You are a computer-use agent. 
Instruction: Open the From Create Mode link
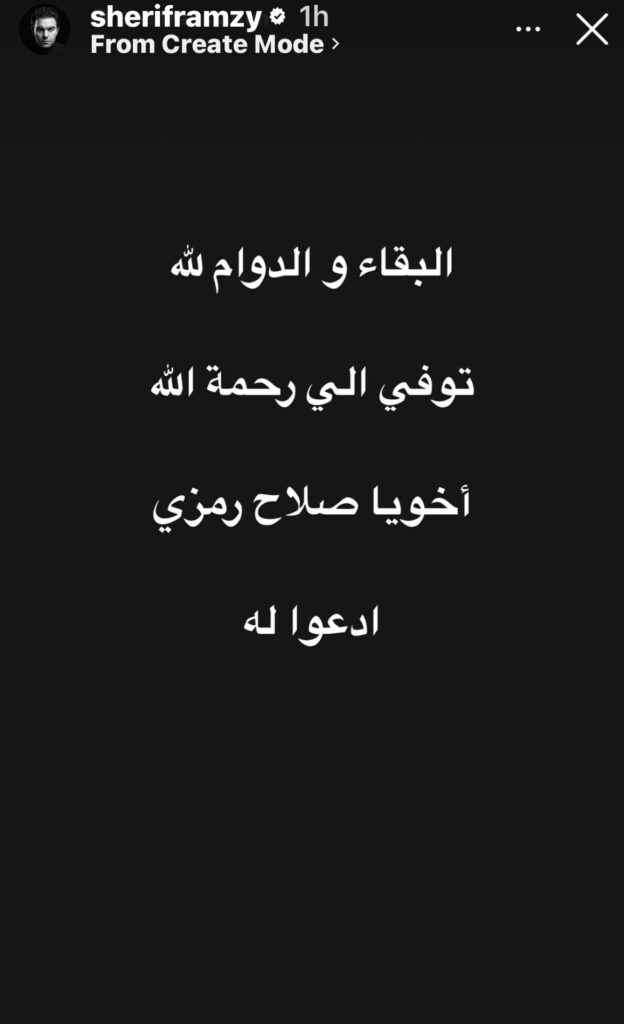point(215,44)
